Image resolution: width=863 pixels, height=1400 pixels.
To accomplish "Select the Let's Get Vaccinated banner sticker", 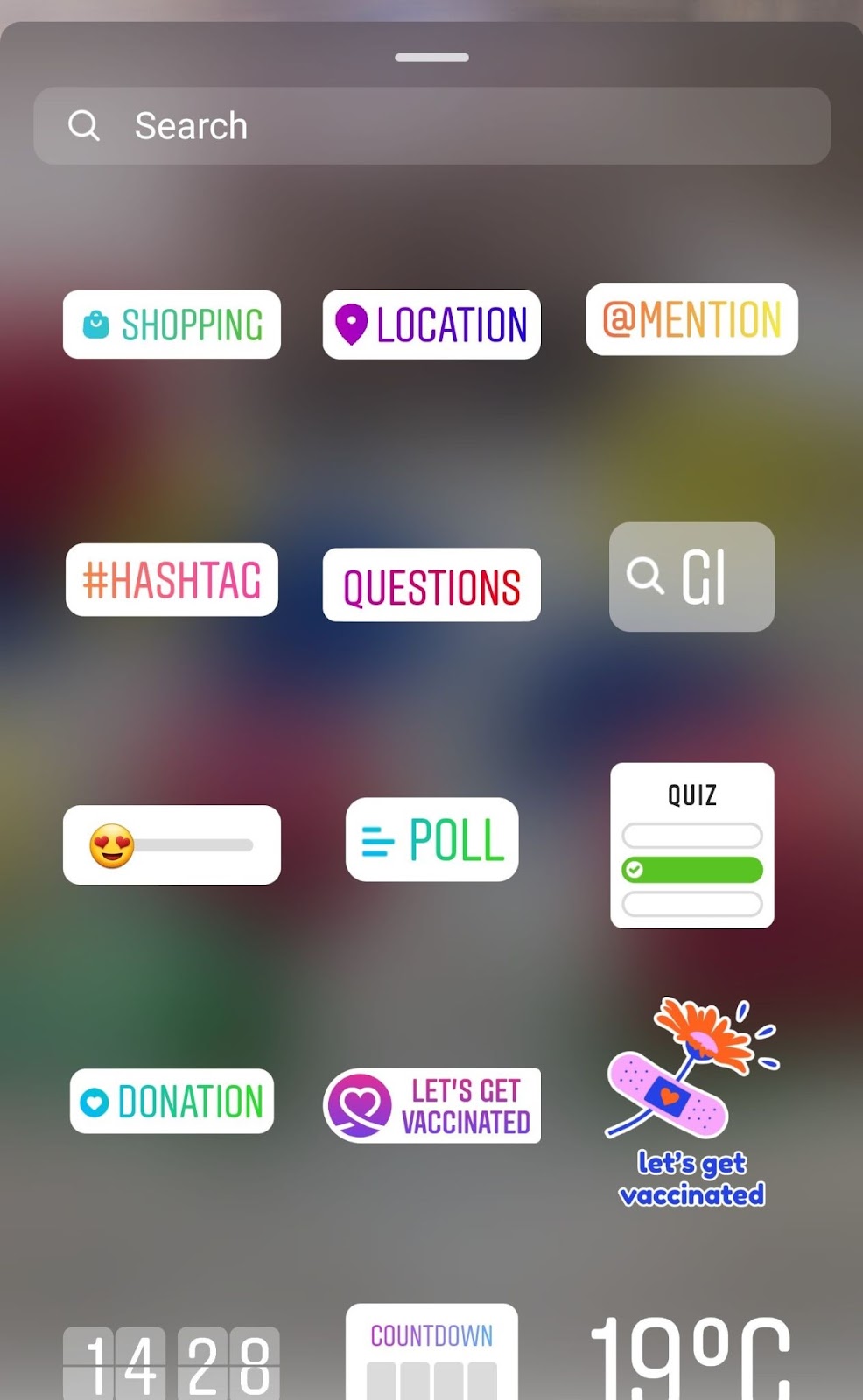I will point(431,1106).
